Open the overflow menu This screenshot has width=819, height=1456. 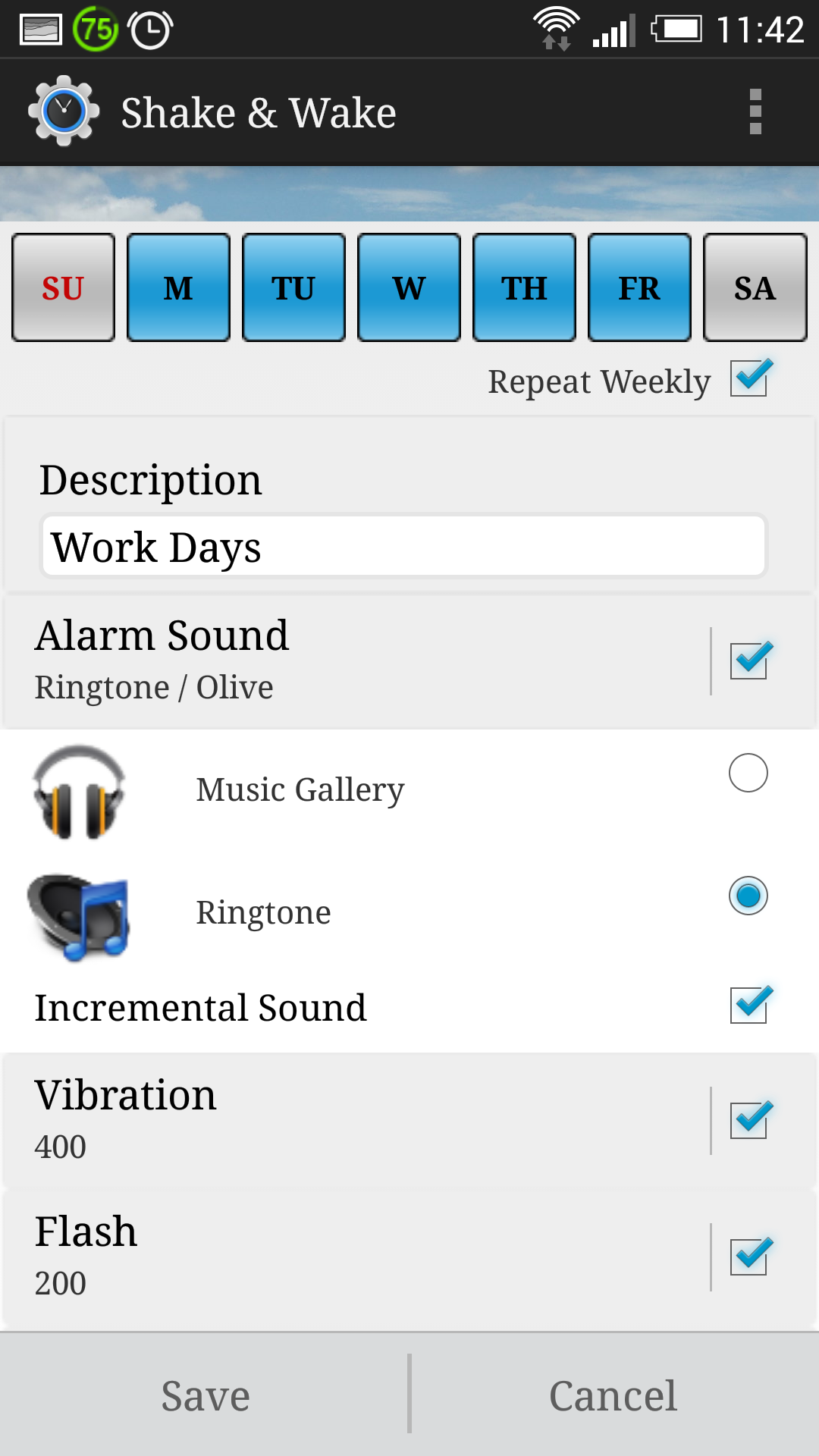coord(755,111)
